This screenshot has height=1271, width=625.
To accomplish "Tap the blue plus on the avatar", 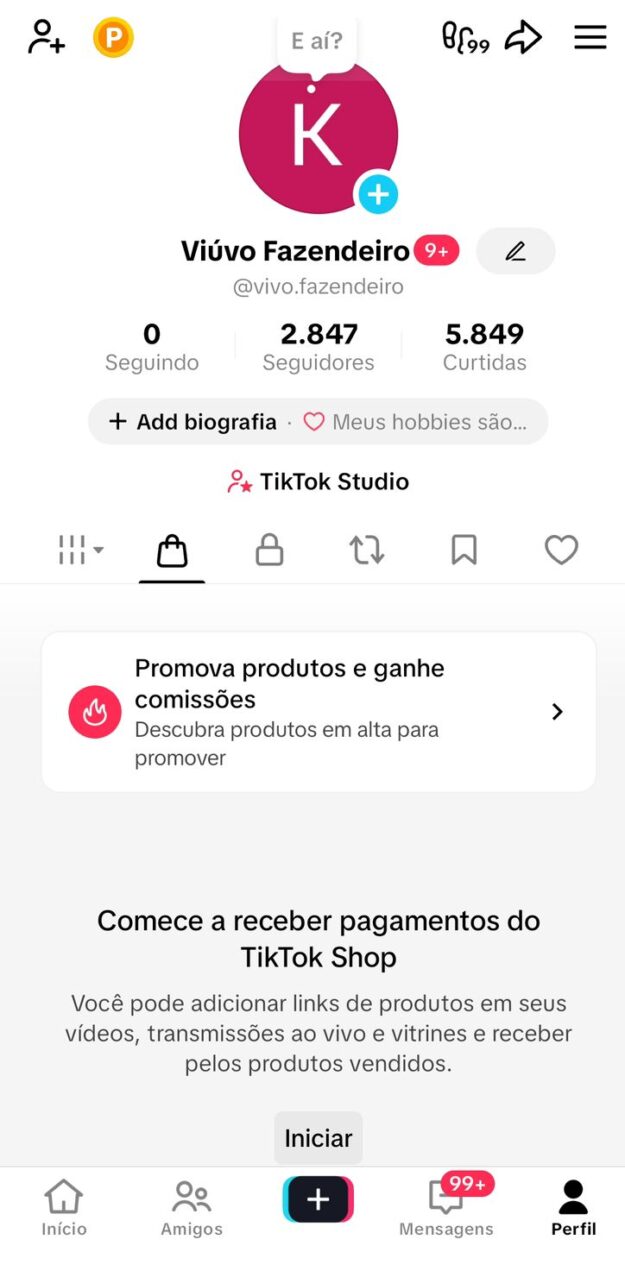I will point(378,194).
